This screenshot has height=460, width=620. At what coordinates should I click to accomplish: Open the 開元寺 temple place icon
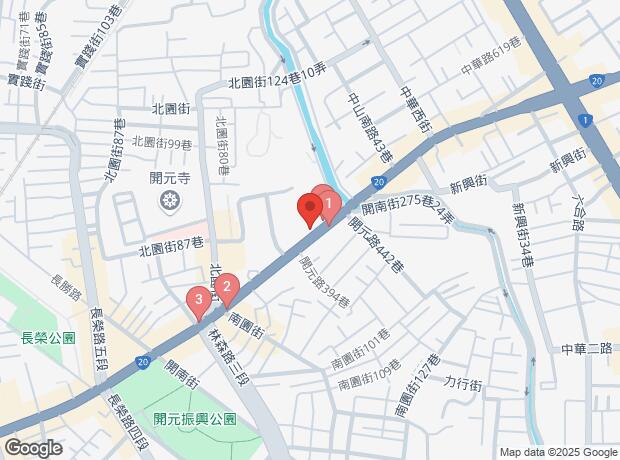167,202
